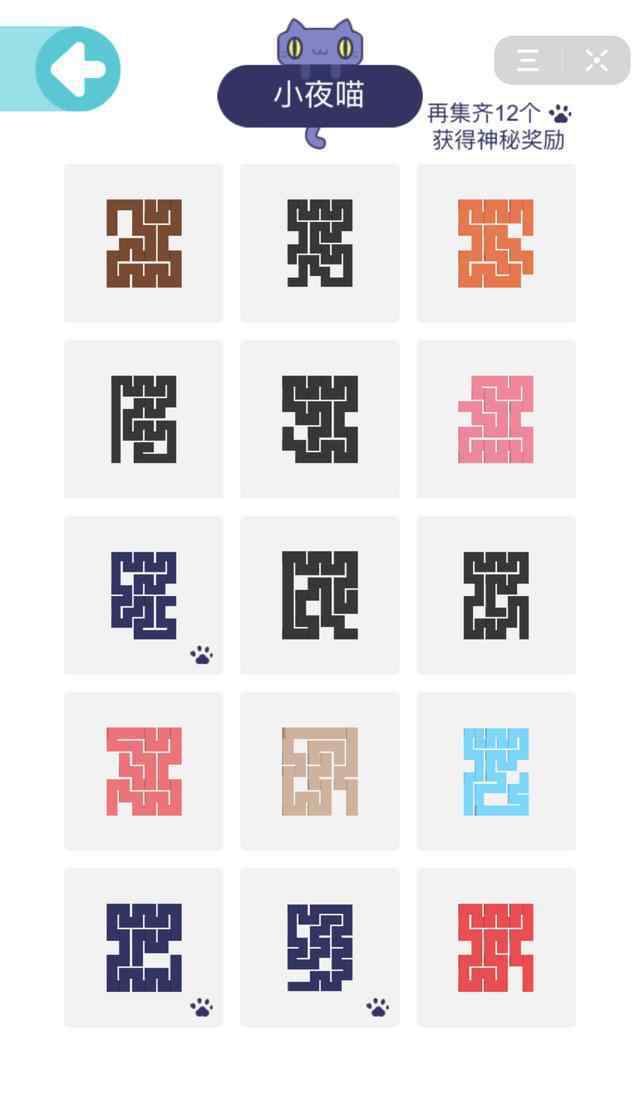Viewport: 640px width, 1103px height.
Task: Open the beige puzzle level
Action: point(320,771)
